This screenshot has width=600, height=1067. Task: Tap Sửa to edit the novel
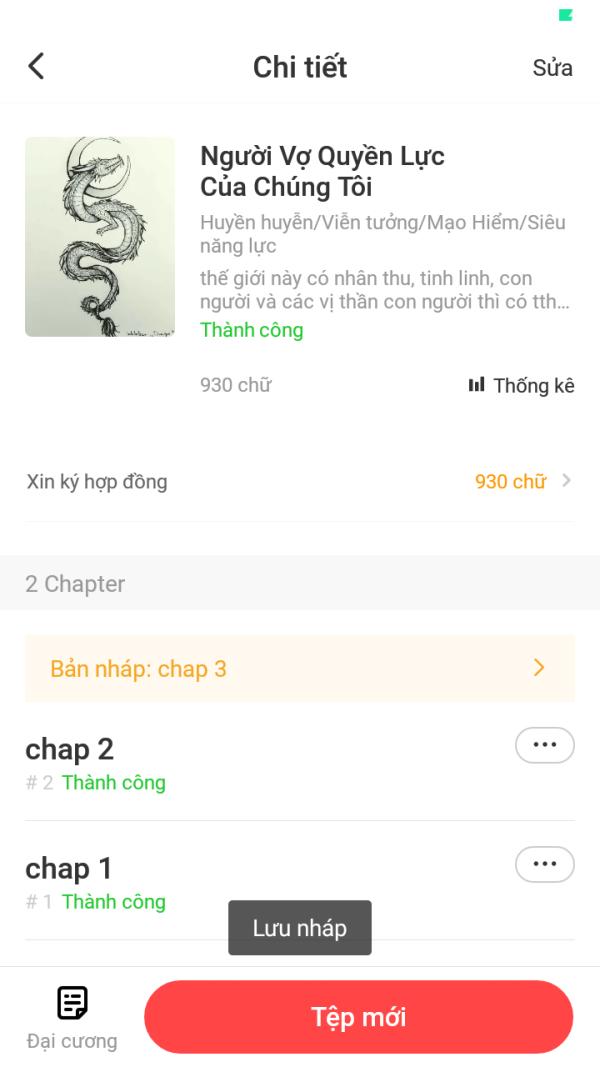pos(552,68)
